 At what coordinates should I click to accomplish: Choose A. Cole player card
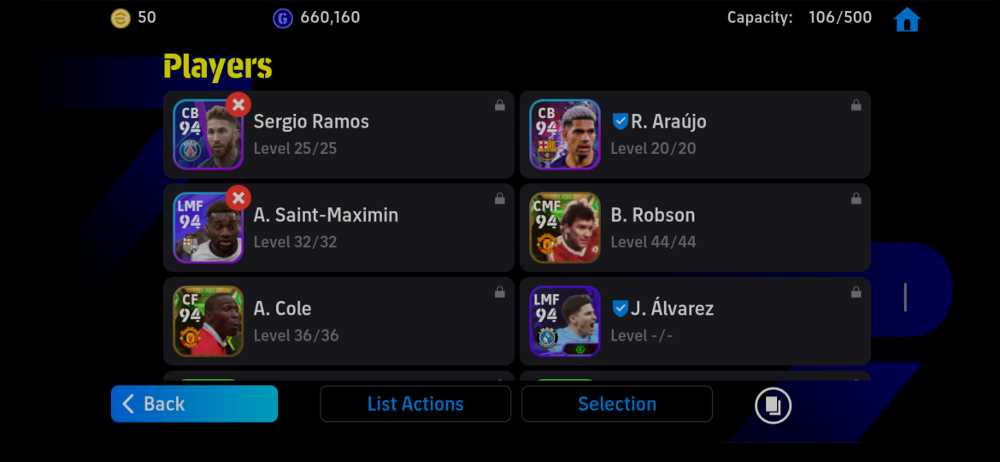(x=339, y=321)
